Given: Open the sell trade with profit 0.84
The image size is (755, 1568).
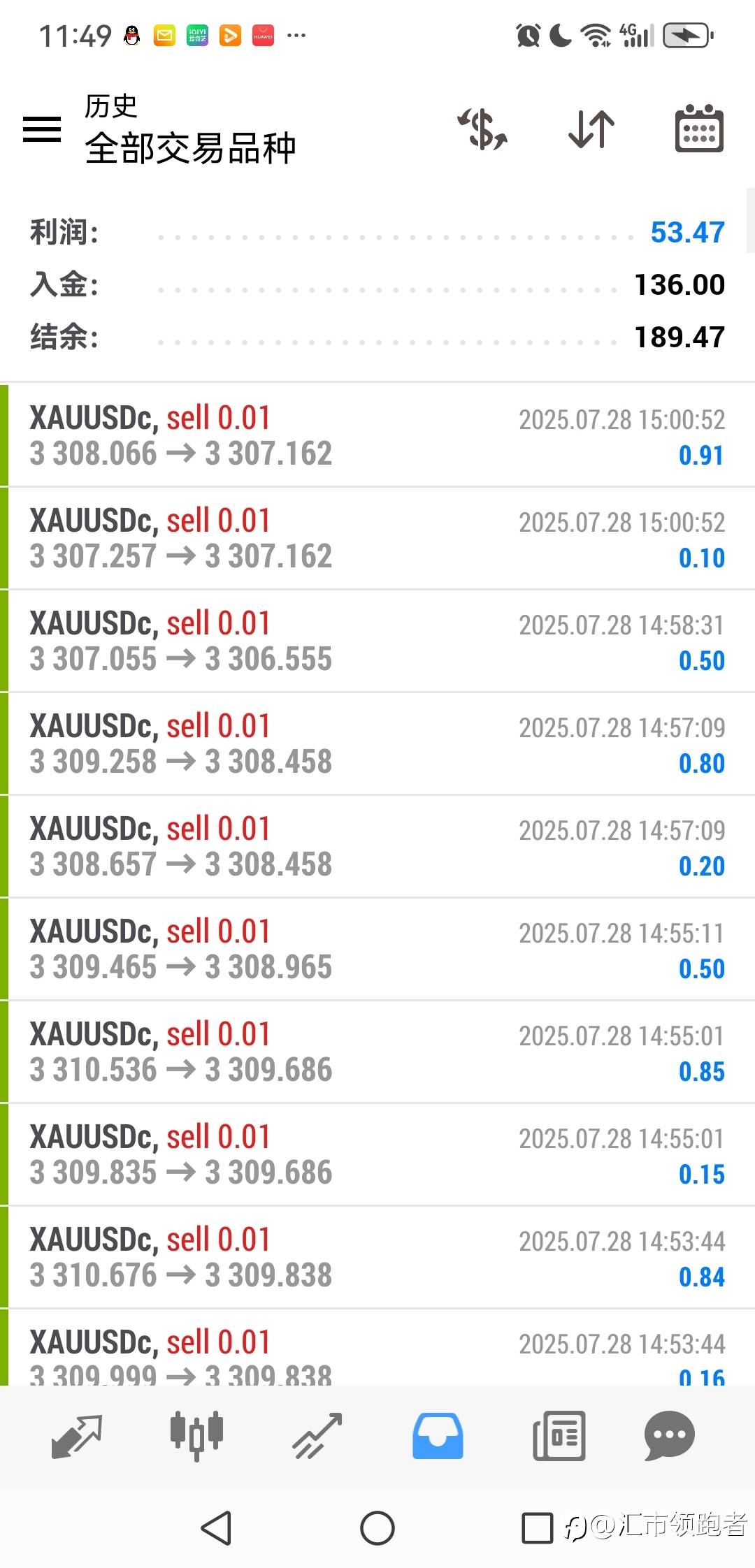Looking at the screenshot, I should pos(377,1257).
